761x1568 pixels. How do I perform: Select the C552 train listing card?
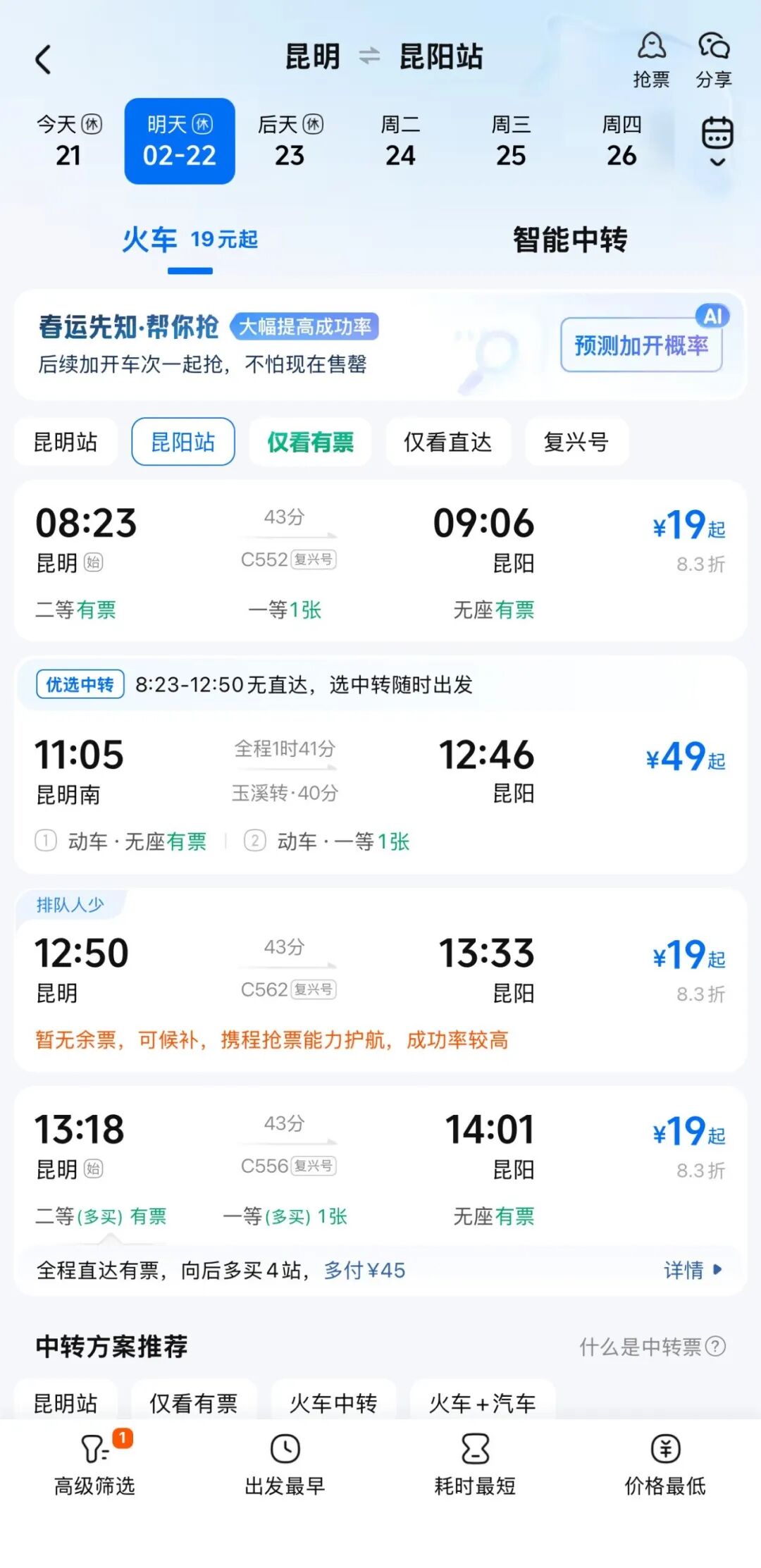click(380, 560)
